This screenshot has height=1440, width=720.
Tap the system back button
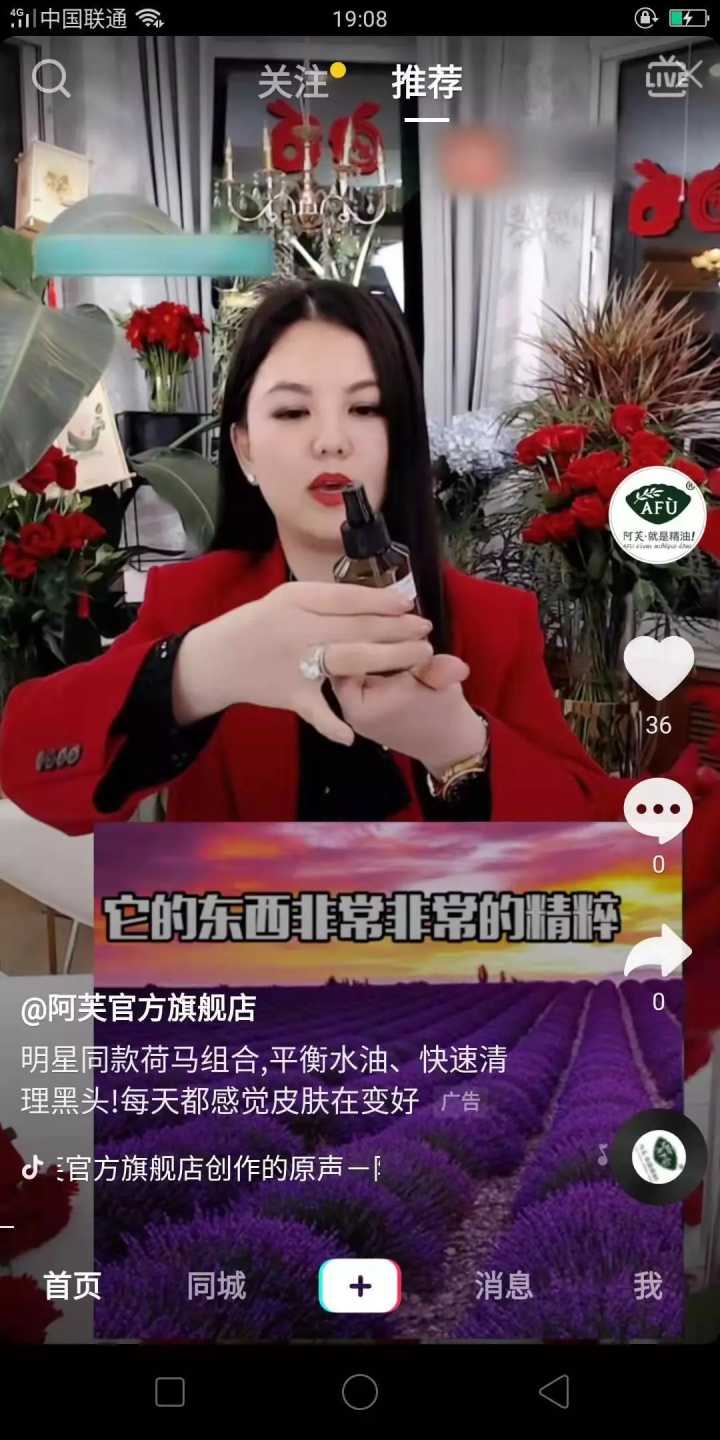[x=553, y=1391]
